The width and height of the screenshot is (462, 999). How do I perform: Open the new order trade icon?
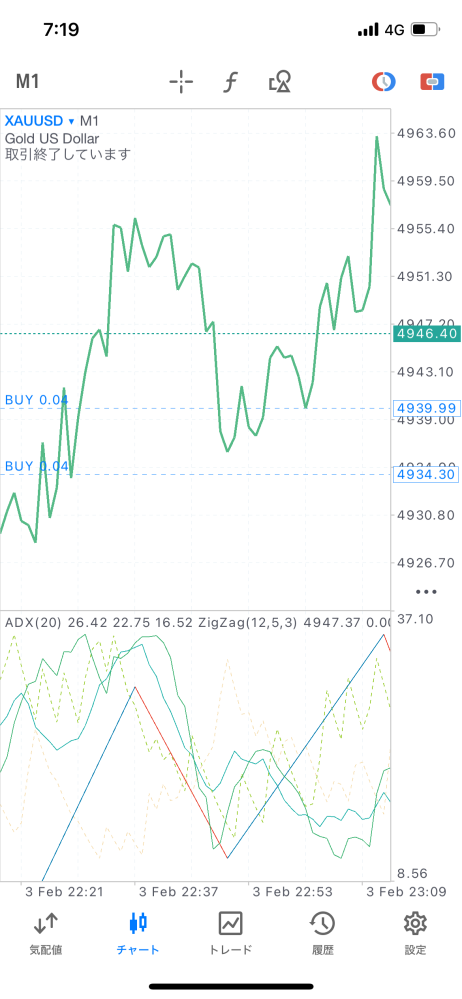[x=432, y=82]
